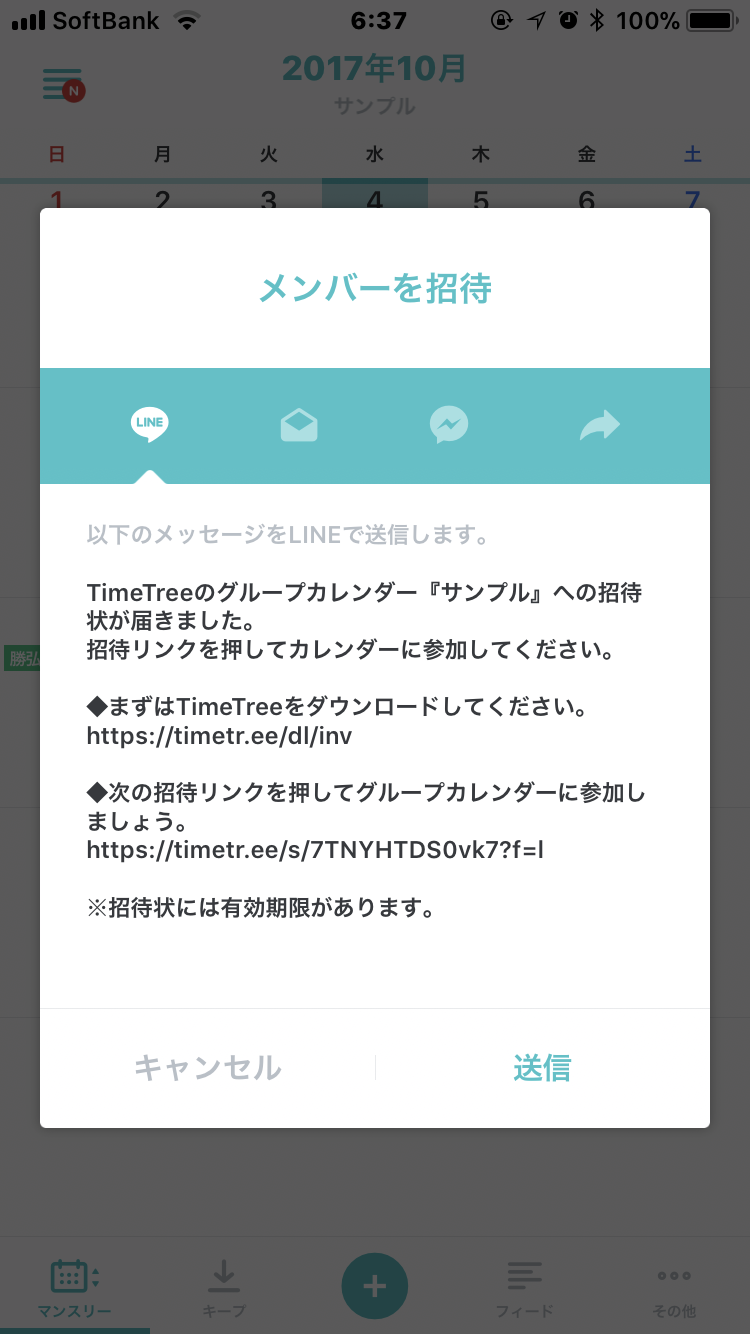Open the share arrow invite option
This screenshot has width=750, height=1334.
point(600,425)
